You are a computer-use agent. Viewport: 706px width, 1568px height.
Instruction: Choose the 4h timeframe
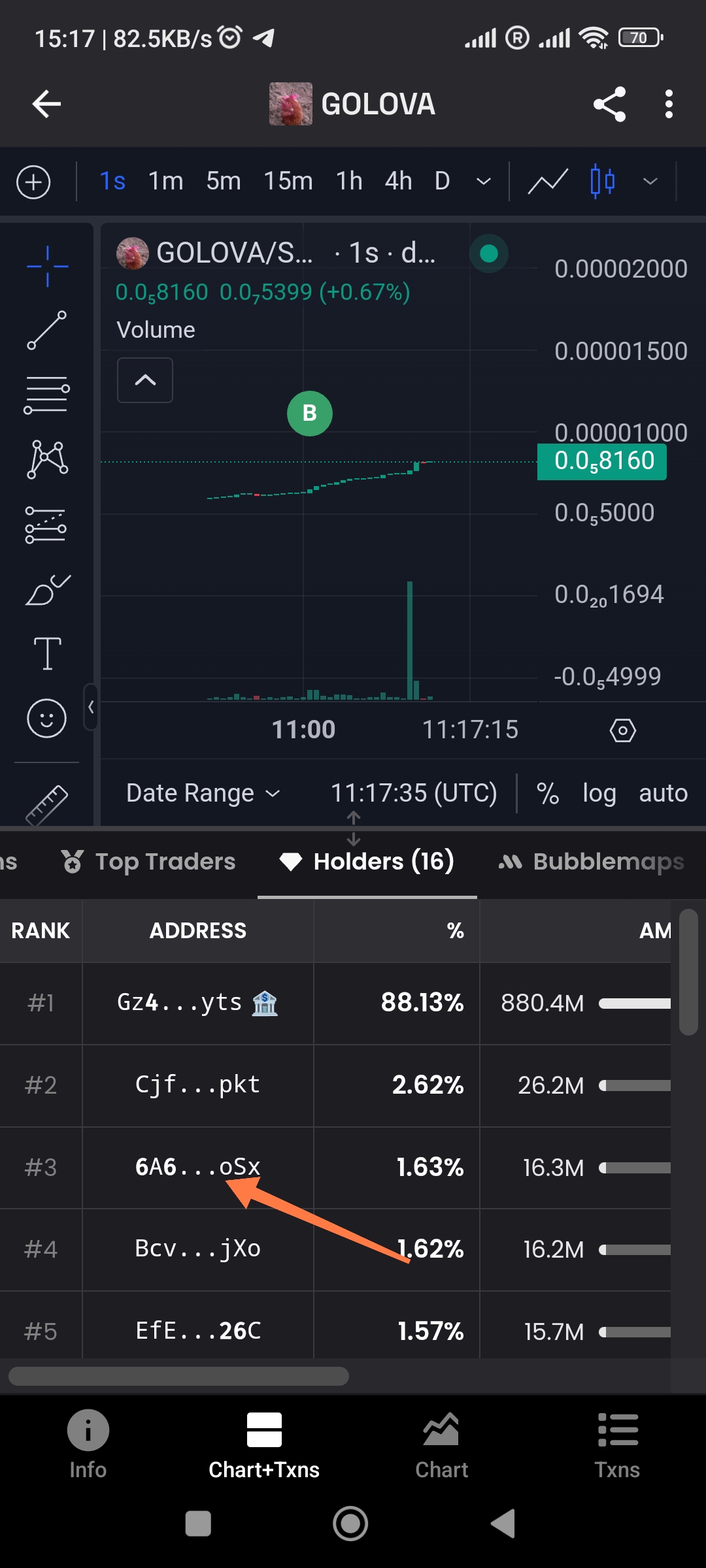tap(398, 181)
